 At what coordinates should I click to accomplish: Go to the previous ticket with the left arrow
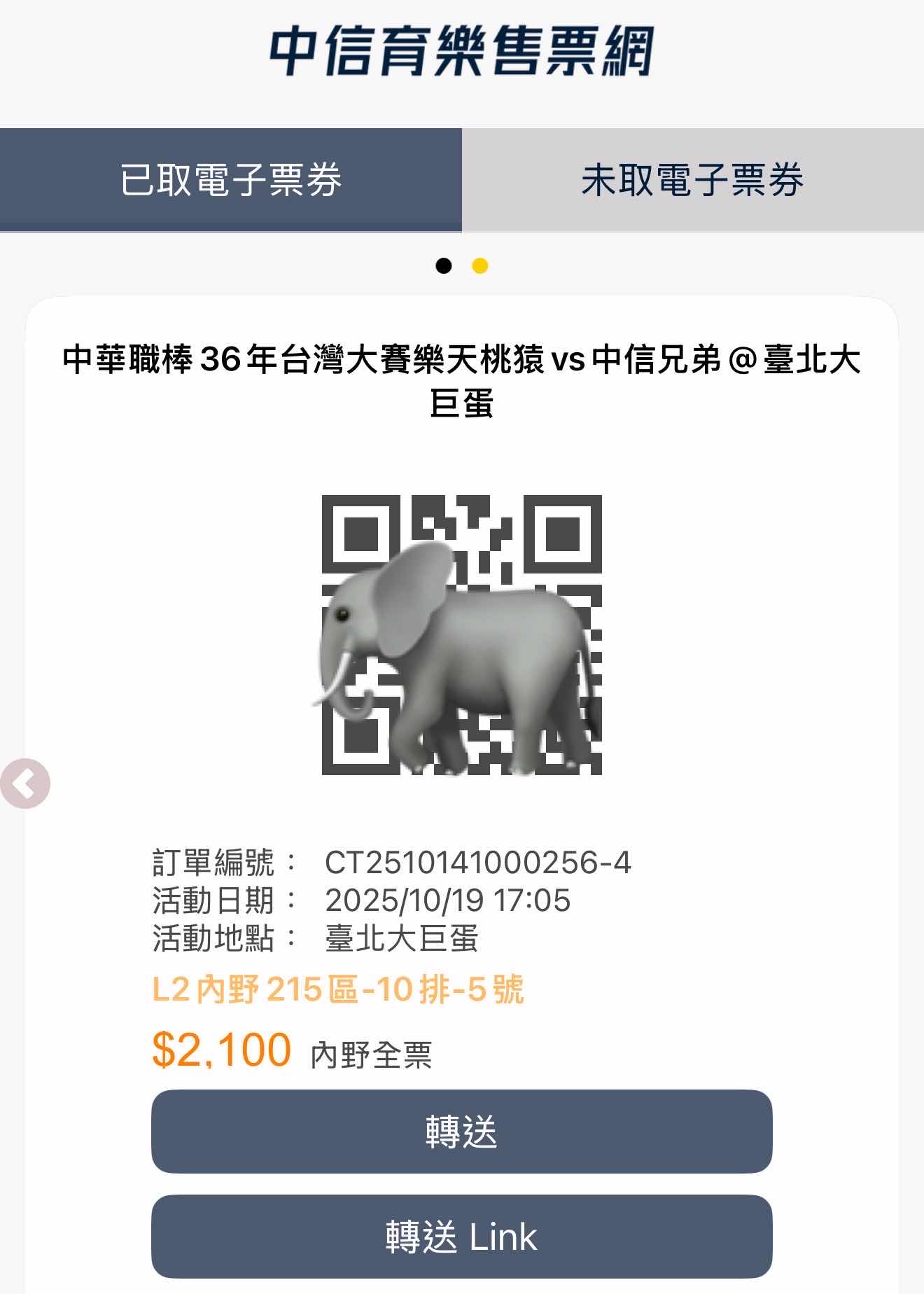(25, 784)
